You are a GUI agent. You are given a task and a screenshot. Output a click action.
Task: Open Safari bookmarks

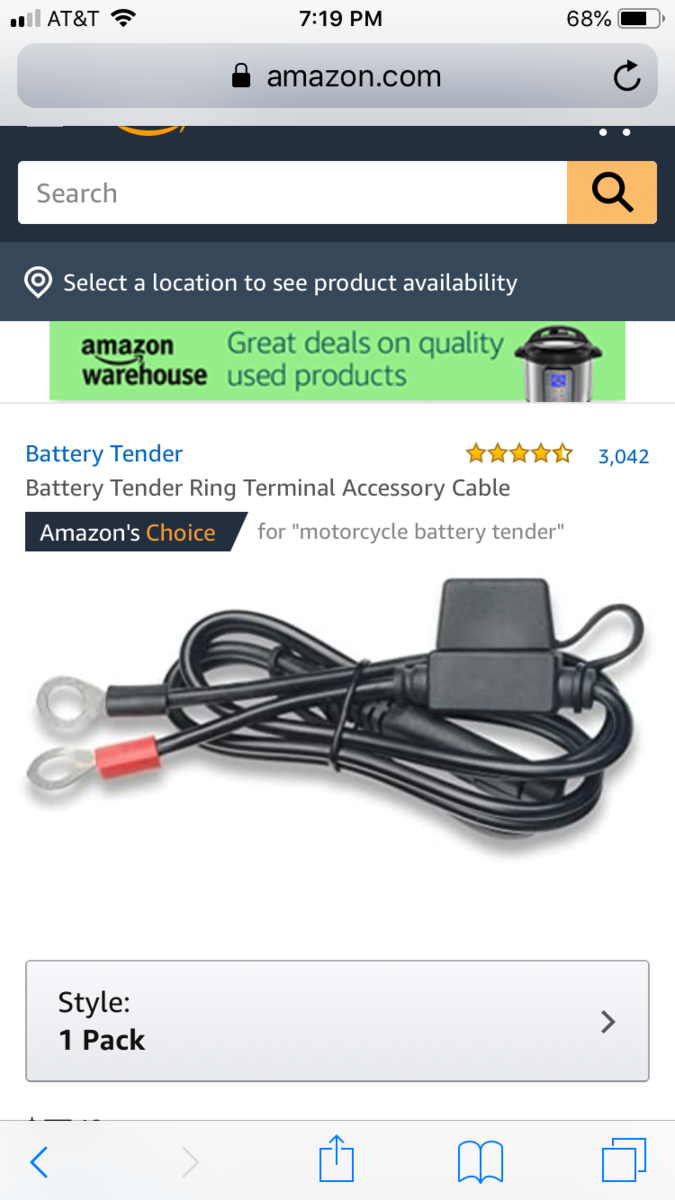480,1162
